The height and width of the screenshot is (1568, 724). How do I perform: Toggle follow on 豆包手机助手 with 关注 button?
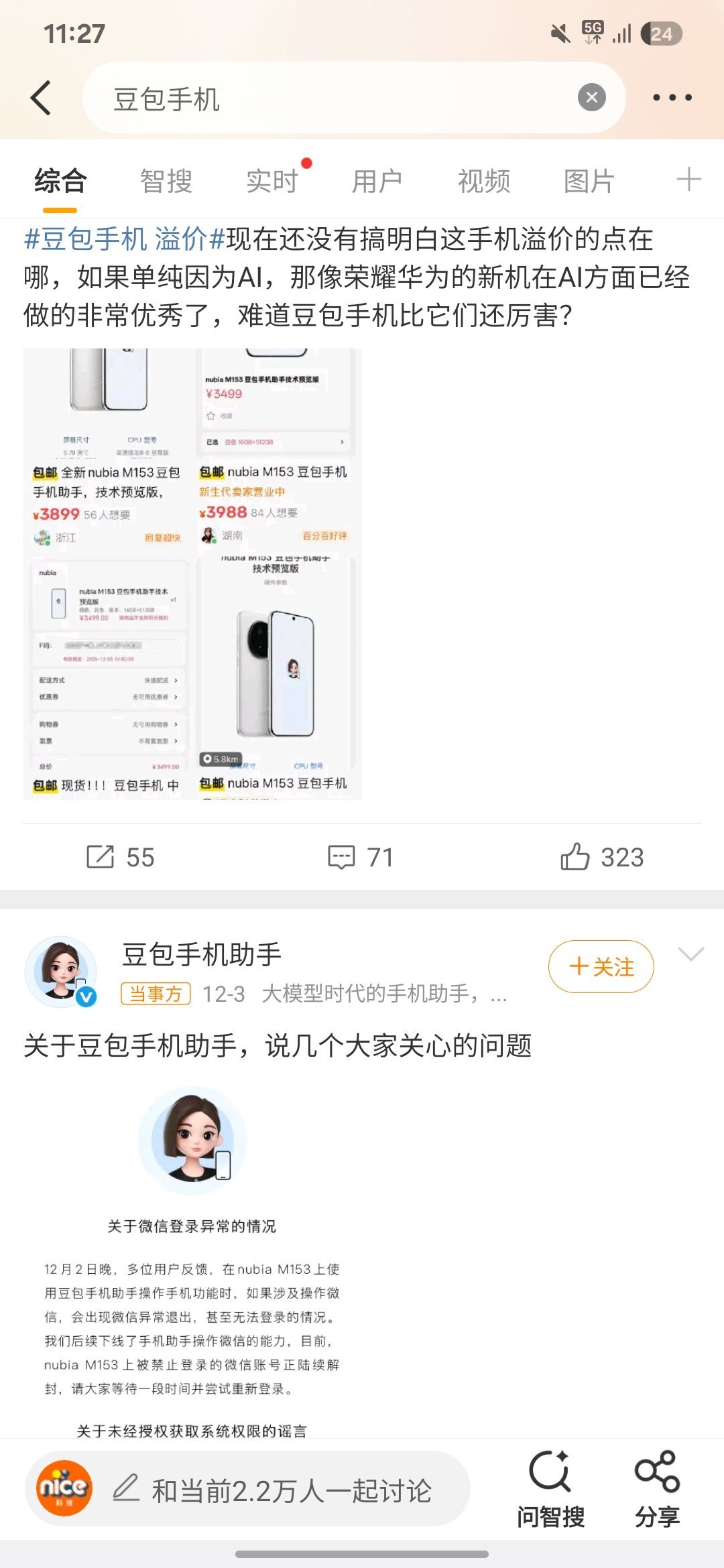[599, 966]
